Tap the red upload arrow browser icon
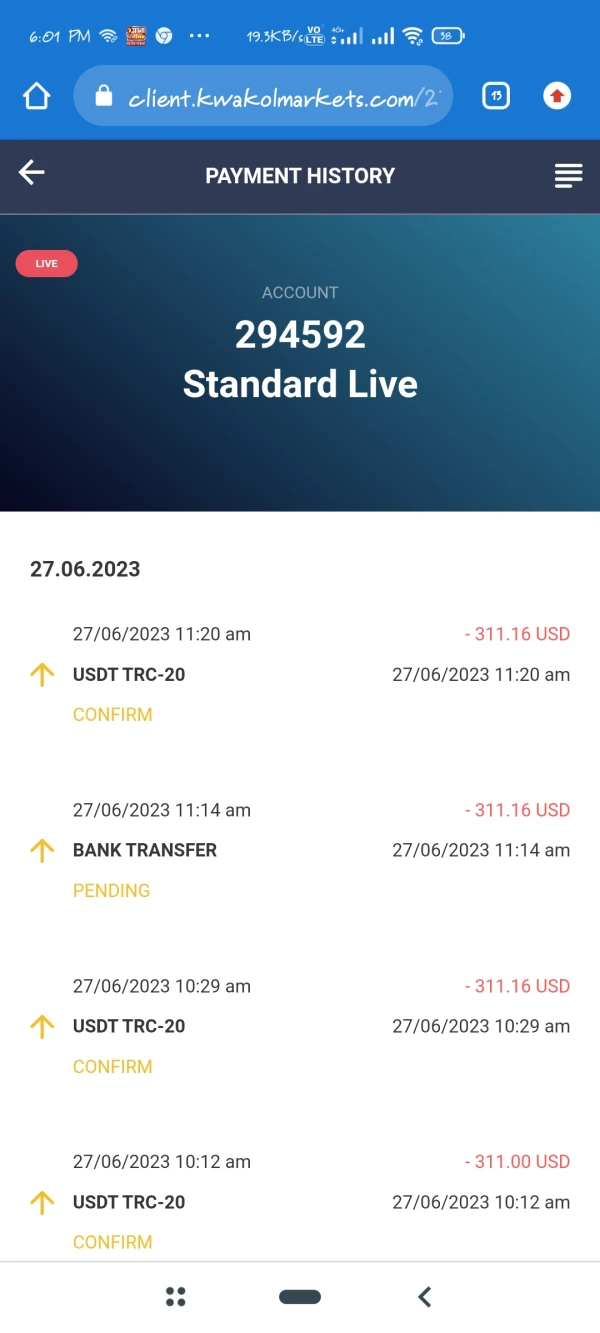The image size is (600, 1333). coord(557,96)
